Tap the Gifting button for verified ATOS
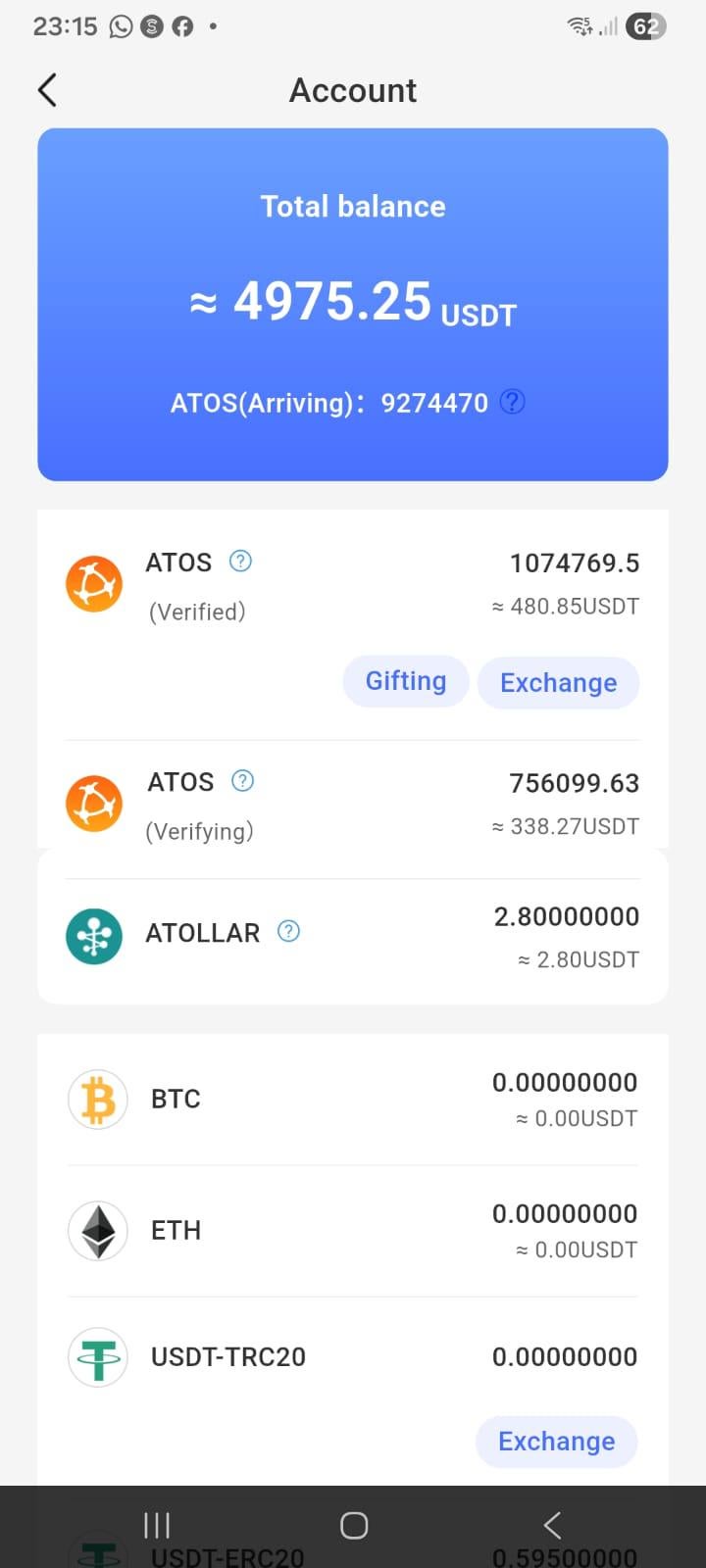Screen dimensions: 706x1568 [x=406, y=681]
